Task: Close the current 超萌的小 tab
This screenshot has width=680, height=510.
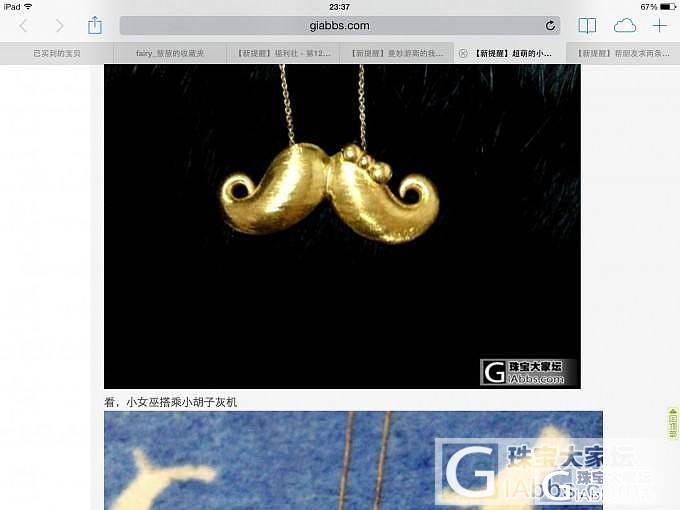Action: pos(463,53)
